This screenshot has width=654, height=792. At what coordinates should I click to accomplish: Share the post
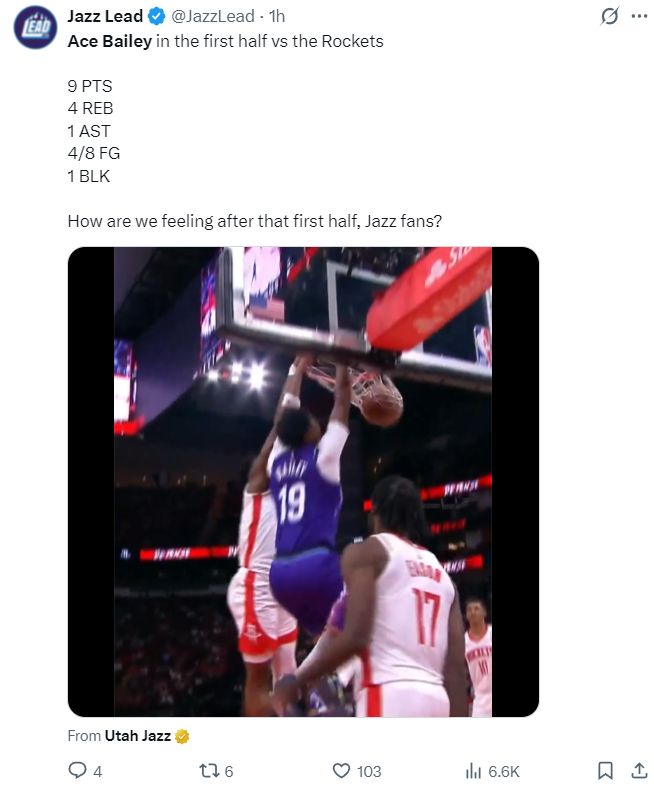click(638, 771)
